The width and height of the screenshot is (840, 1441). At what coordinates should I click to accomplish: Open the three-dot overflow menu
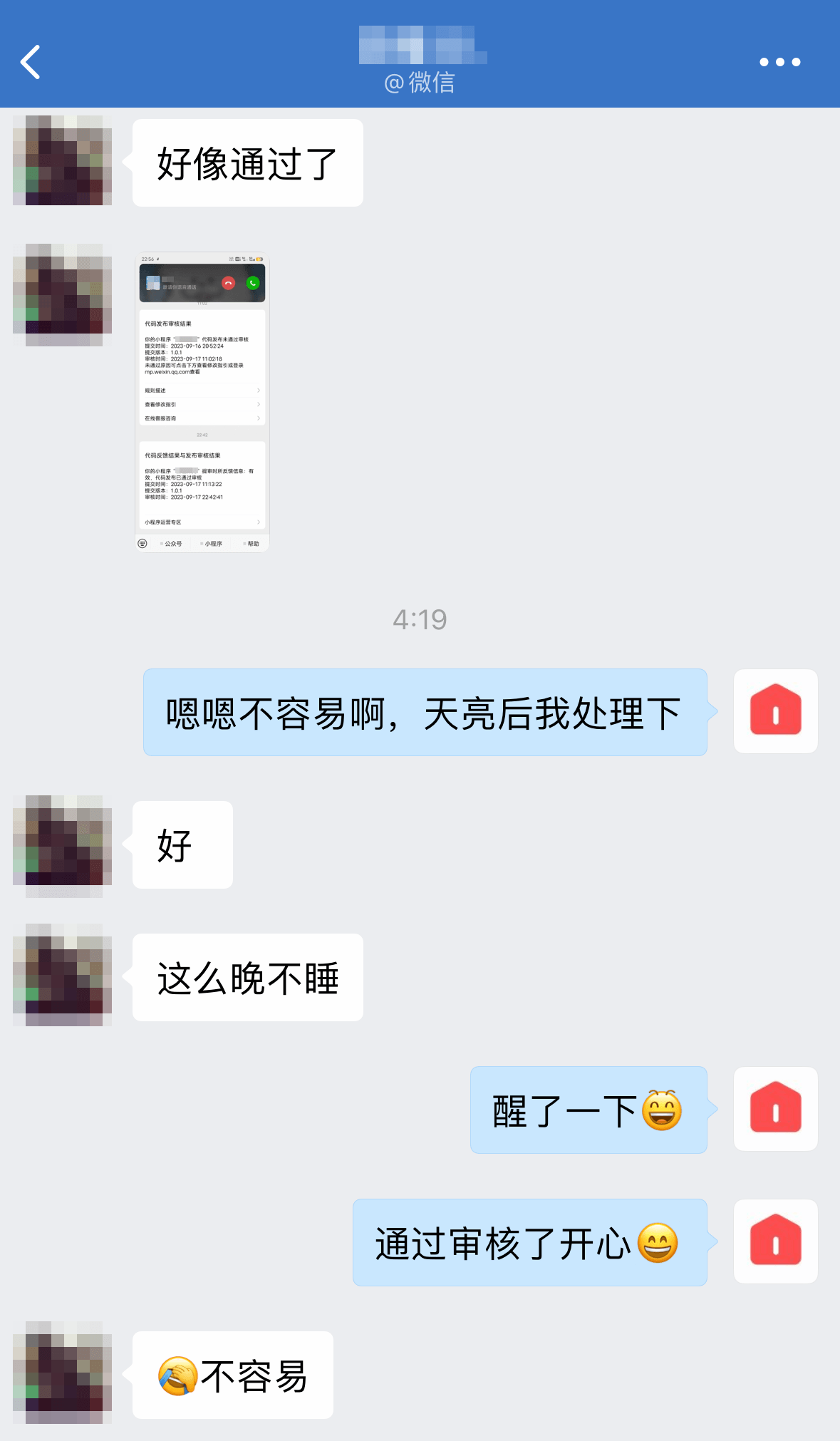tap(779, 62)
